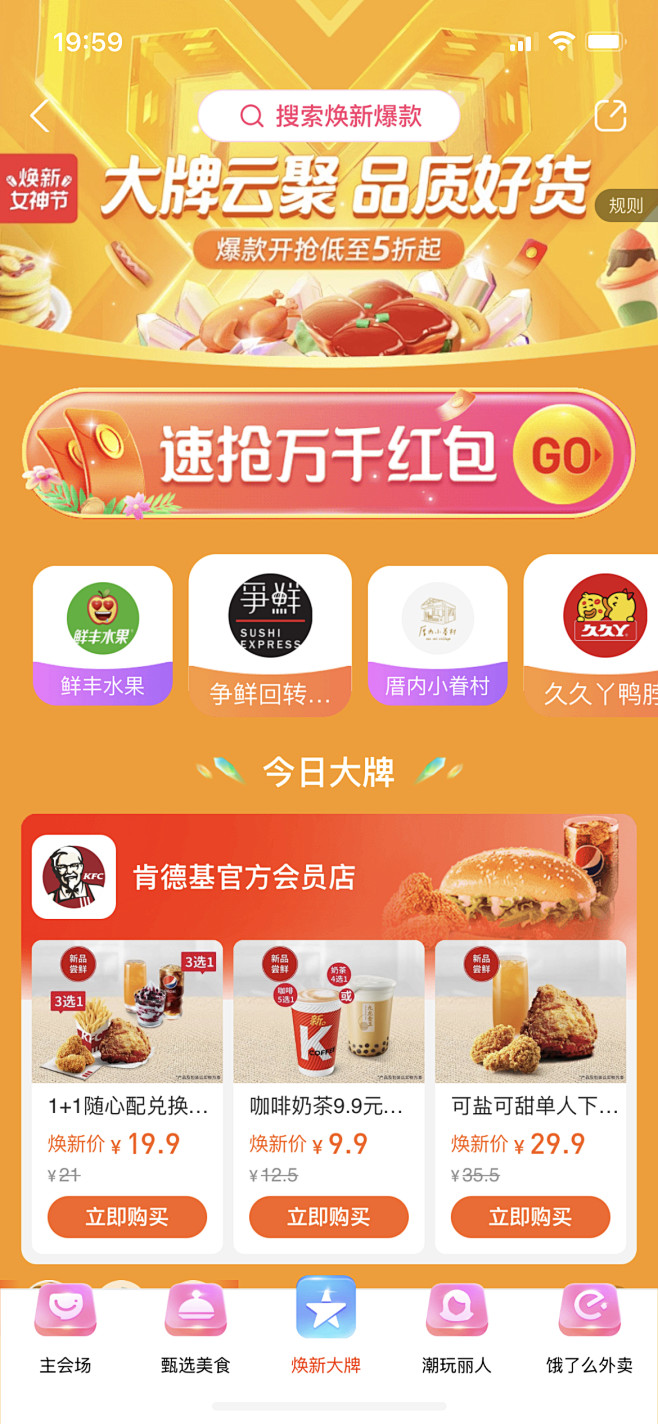This screenshot has width=658, height=1424.
Task: Share this page via the share icon
Action: (610, 116)
